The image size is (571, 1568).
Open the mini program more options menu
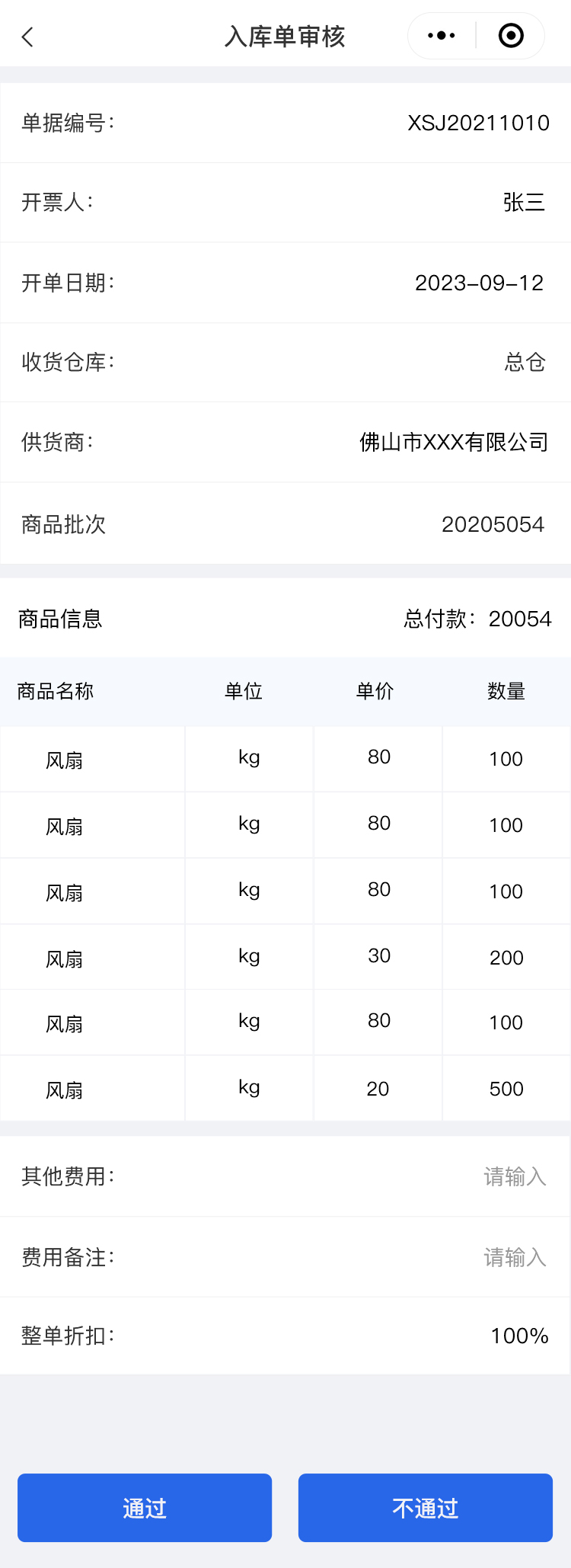(442, 36)
